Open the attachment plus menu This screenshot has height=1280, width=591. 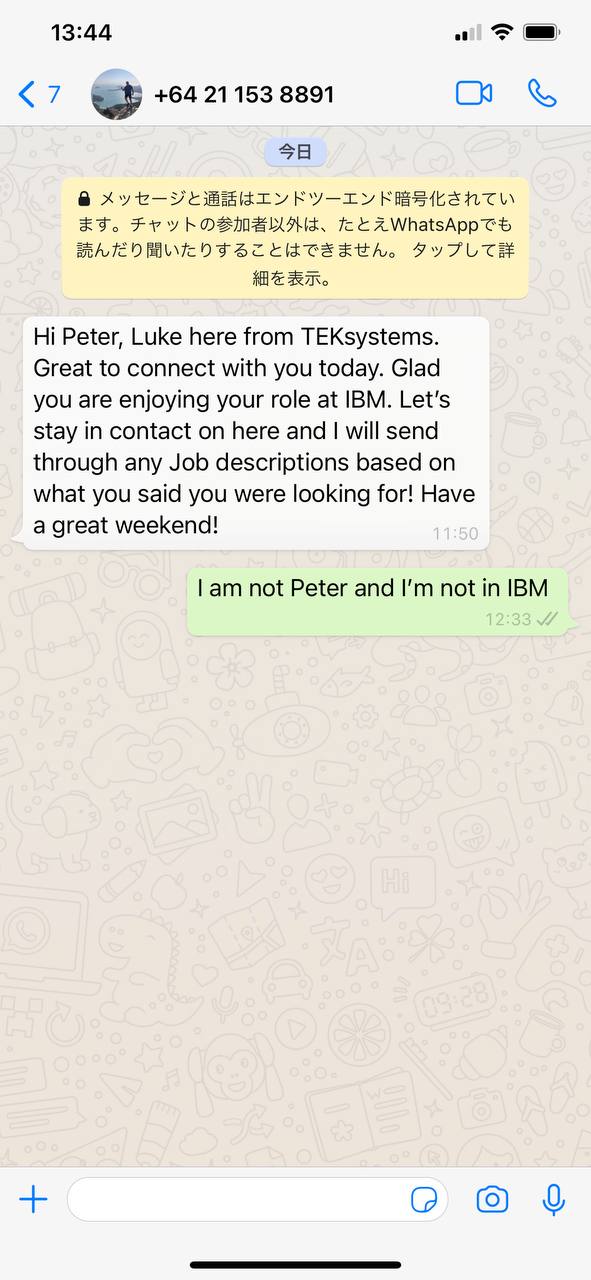pos(33,1199)
